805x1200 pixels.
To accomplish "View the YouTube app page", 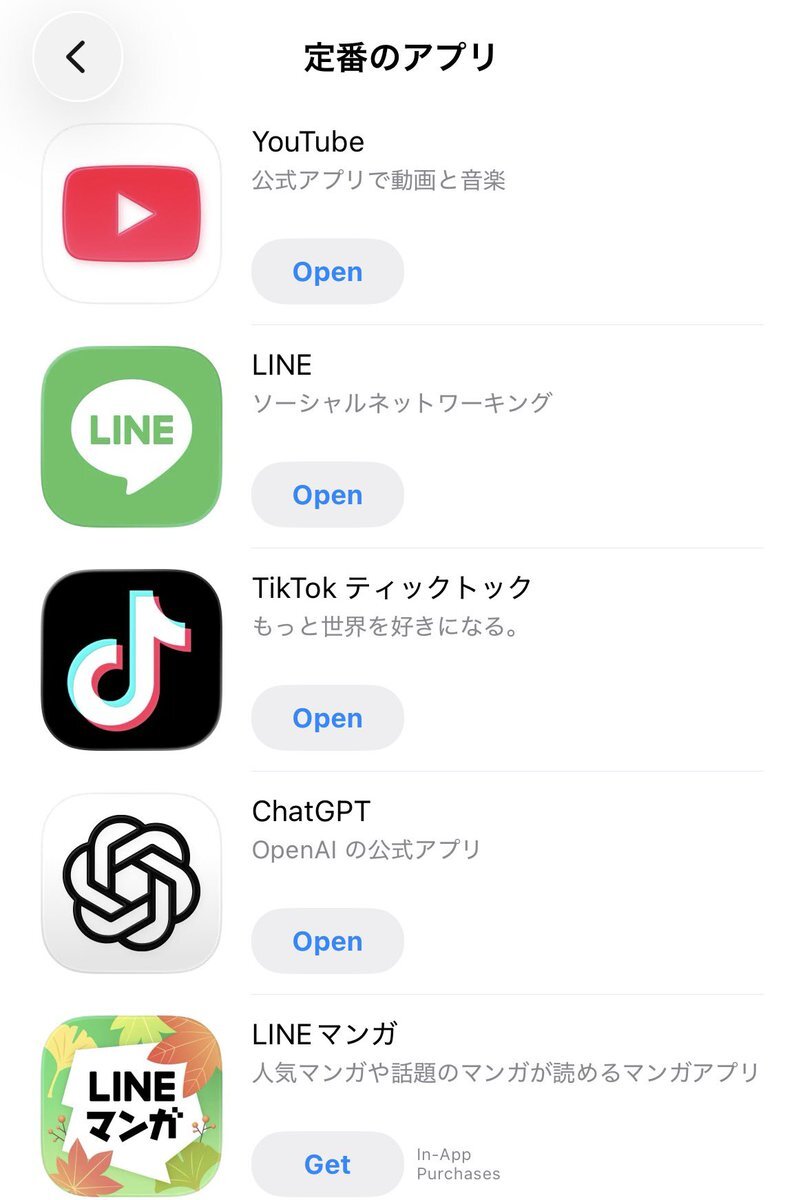I will pos(308,142).
